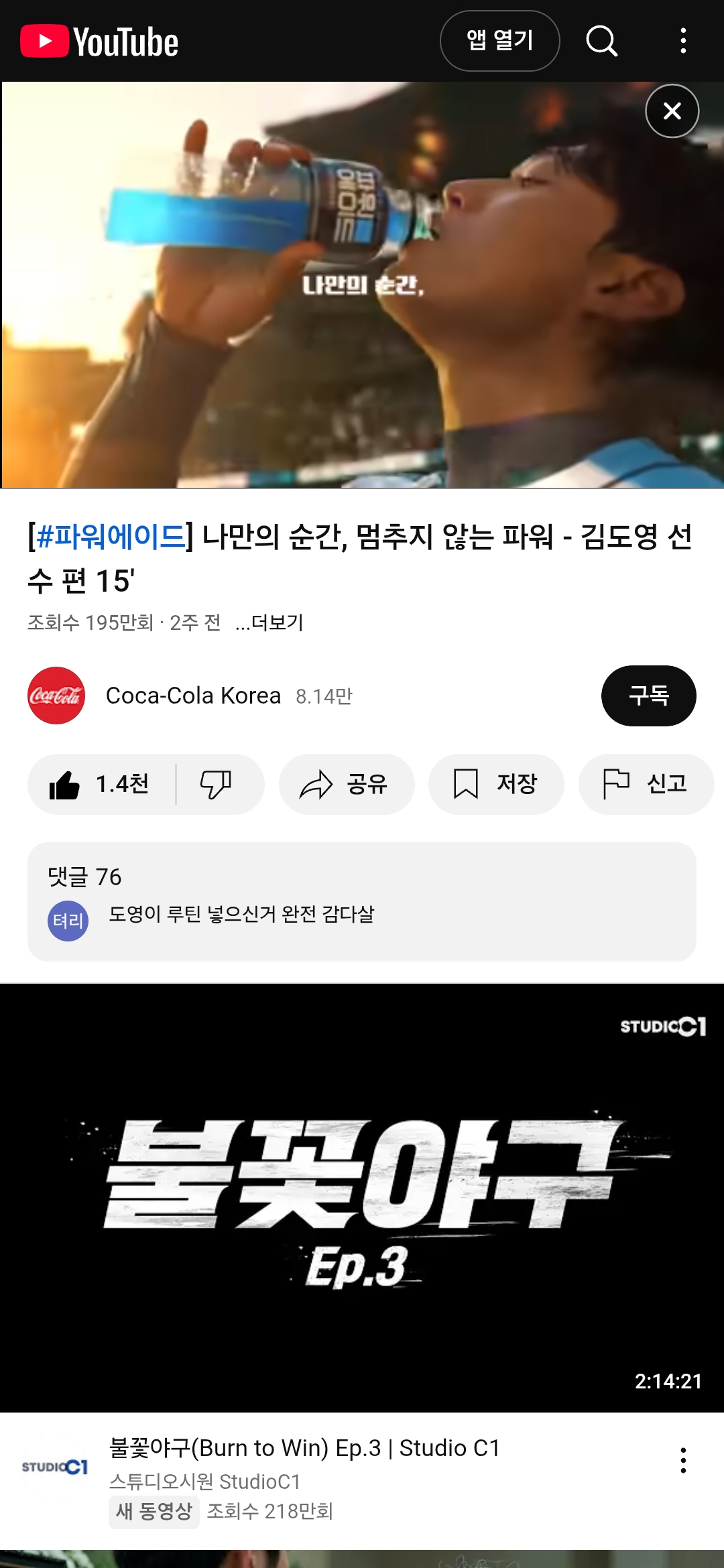Dislike this video
724x1568 pixels.
coord(216,784)
